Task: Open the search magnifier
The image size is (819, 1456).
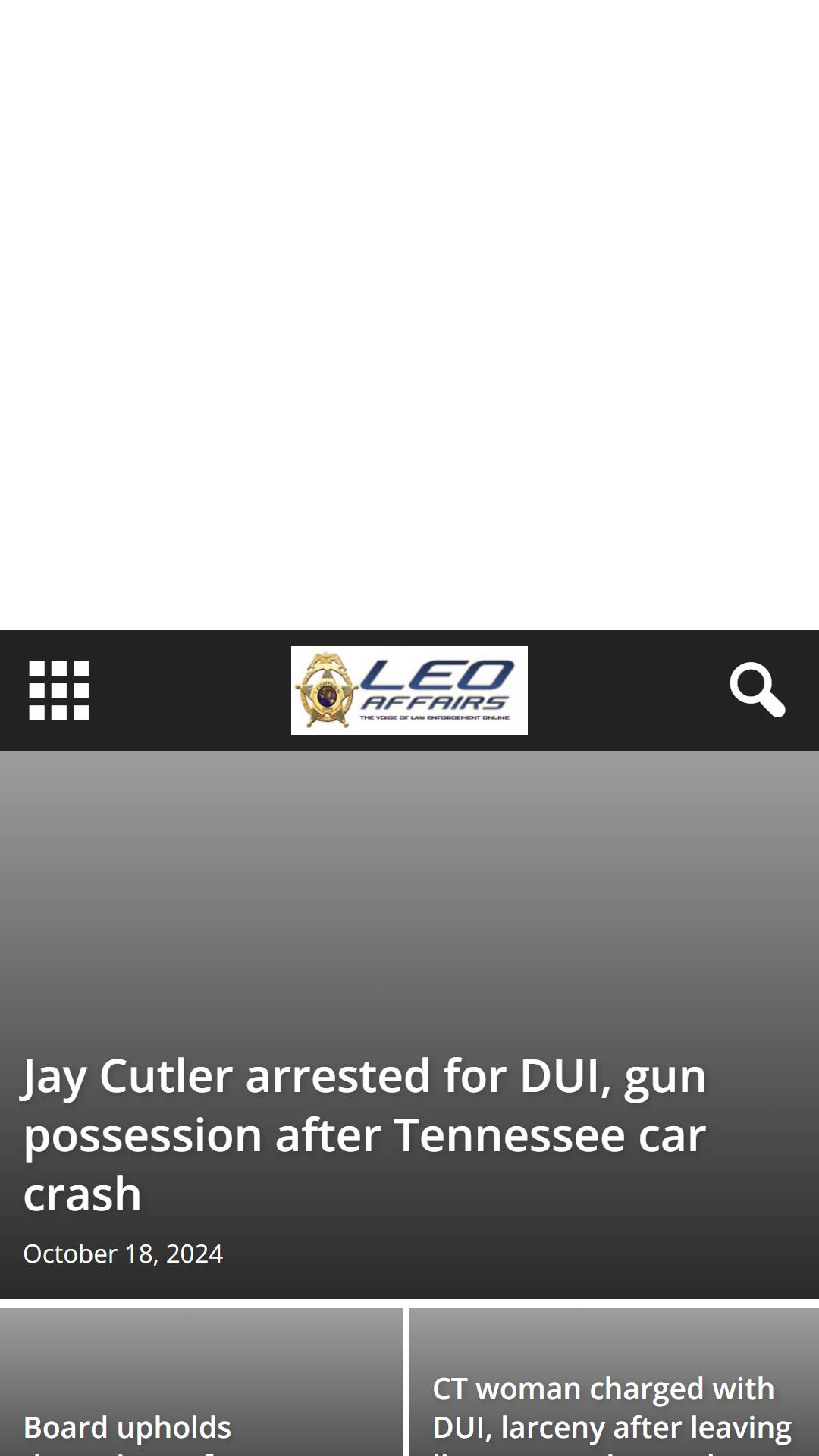Action: pyautogui.click(x=758, y=690)
